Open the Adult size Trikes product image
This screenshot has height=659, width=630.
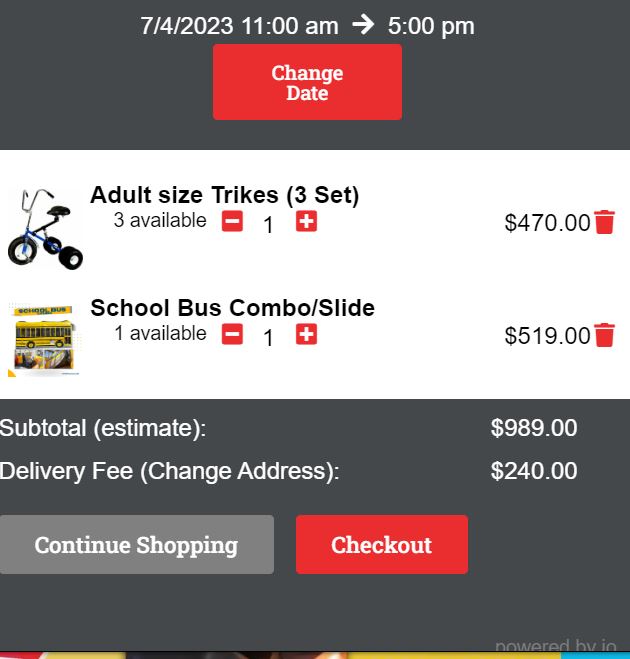point(45,227)
